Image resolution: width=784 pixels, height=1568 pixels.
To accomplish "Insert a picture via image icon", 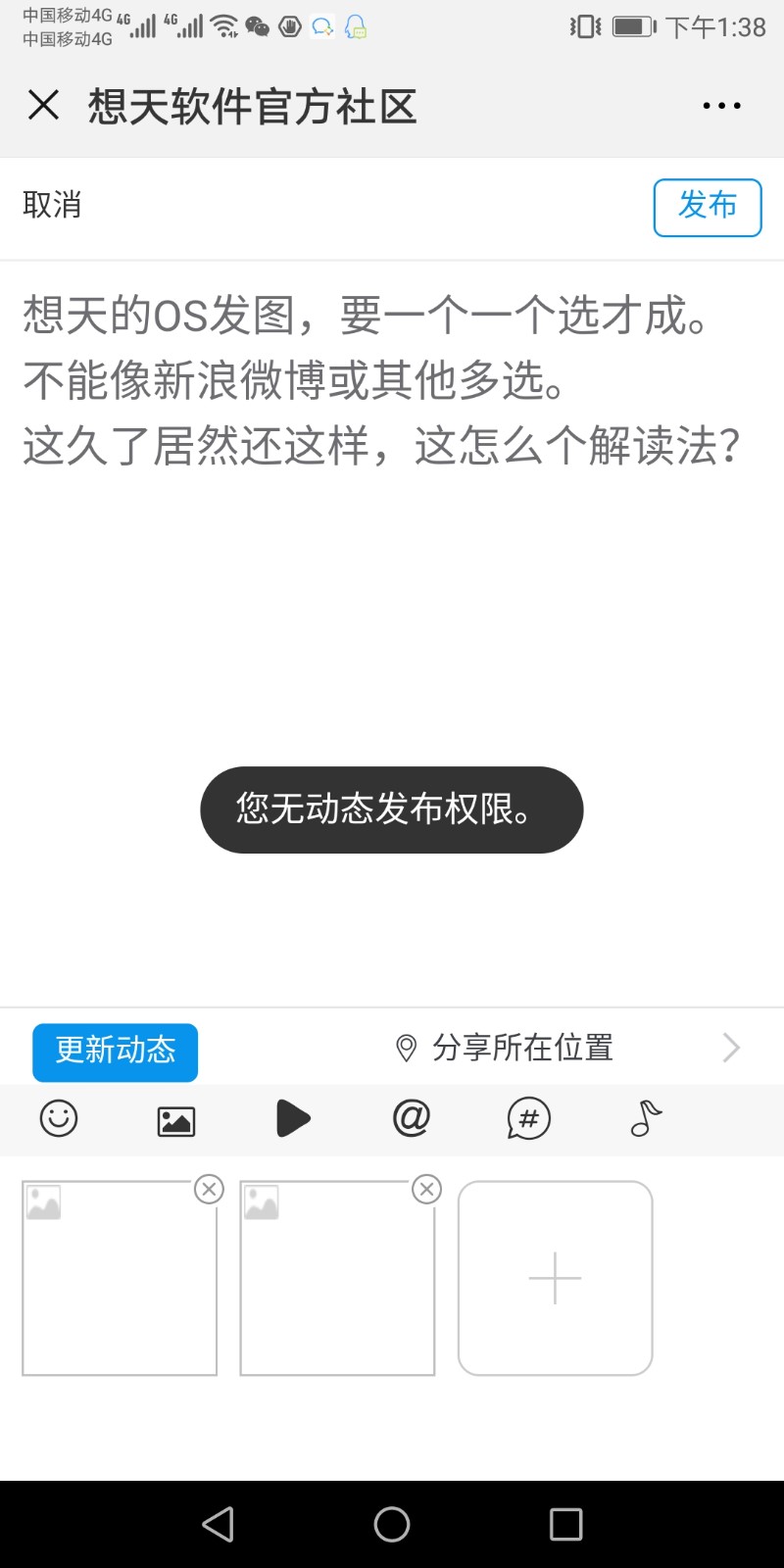I will [x=176, y=1120].
